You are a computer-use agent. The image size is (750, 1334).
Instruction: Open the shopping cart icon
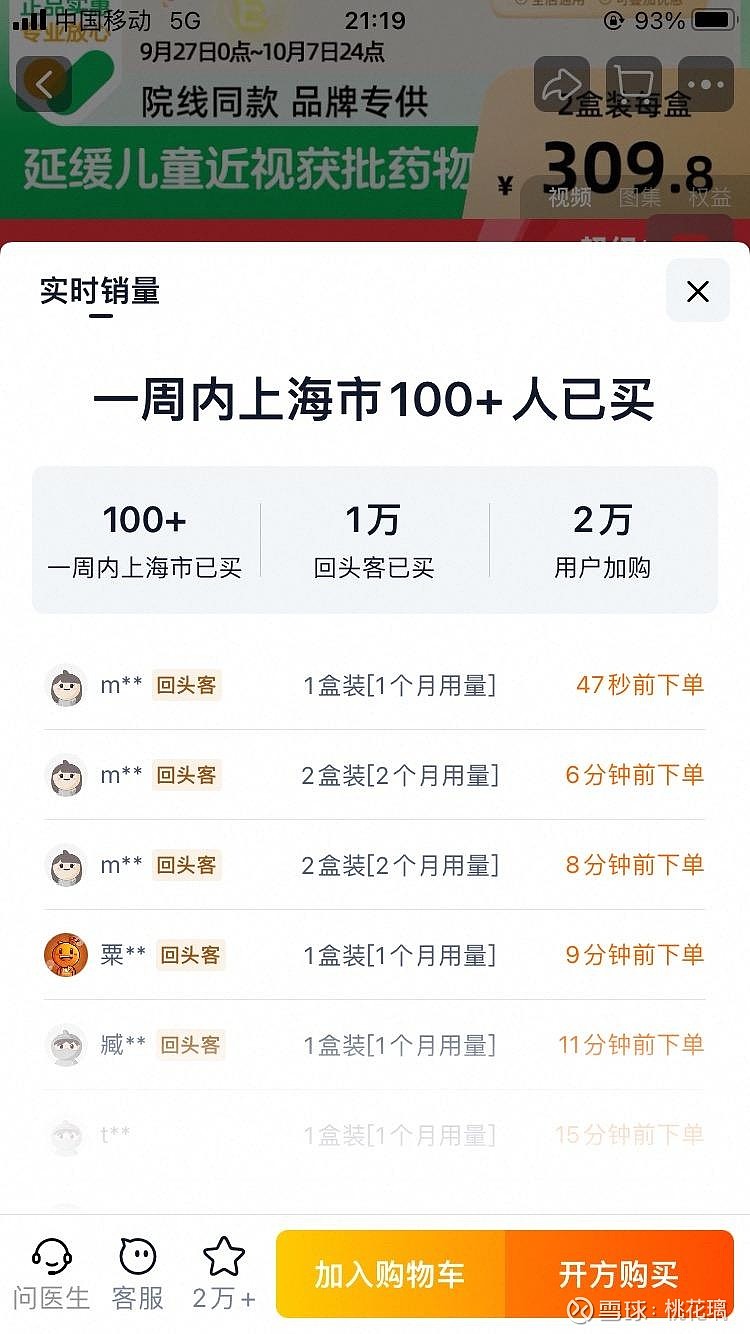coord(633,84)
